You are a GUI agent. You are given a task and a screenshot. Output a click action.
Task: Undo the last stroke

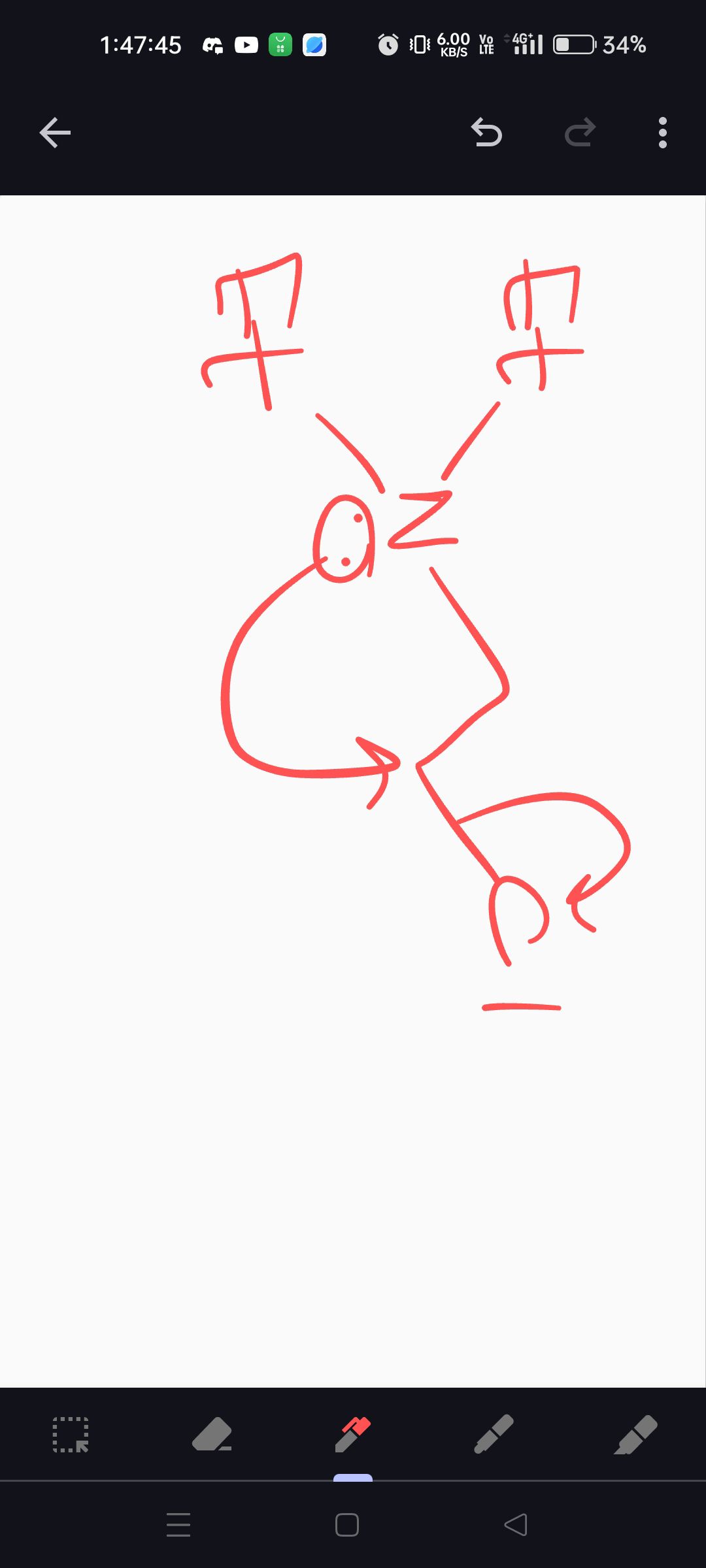(x=487, y=133)
